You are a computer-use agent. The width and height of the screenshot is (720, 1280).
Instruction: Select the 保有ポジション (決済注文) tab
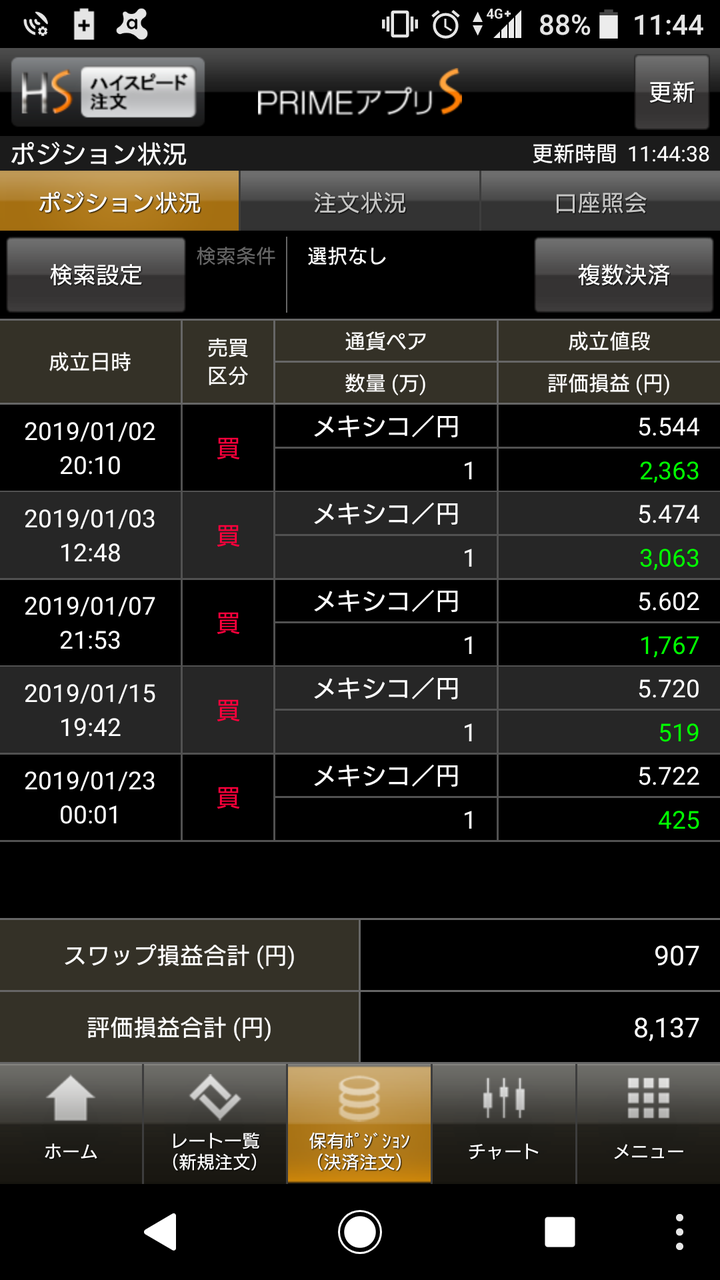(360, 1123)
